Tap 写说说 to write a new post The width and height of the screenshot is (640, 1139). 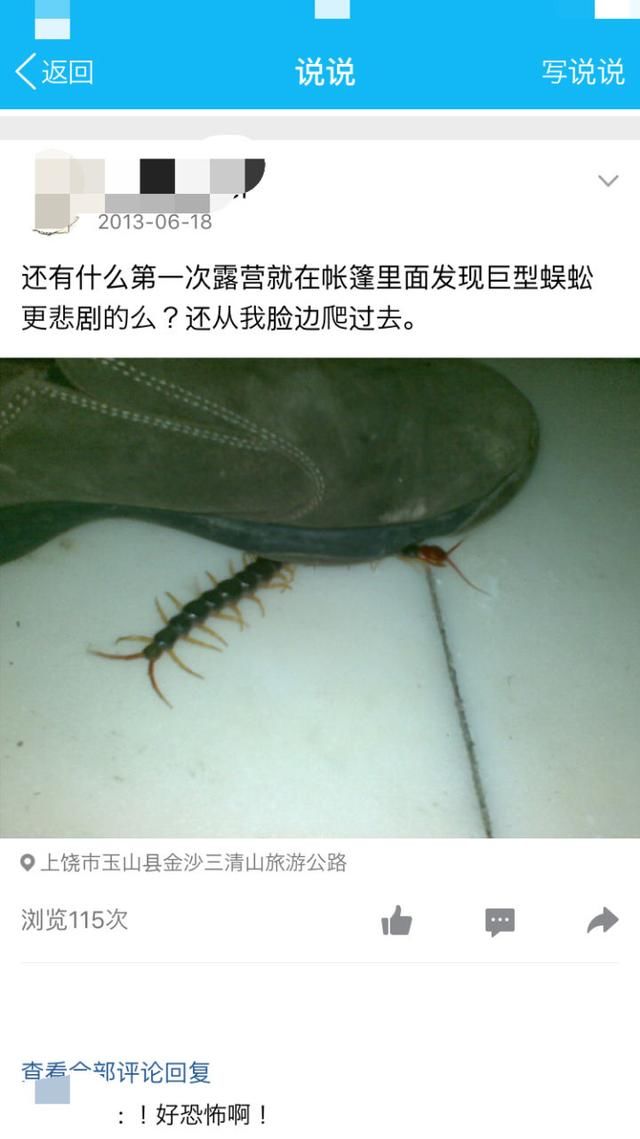tap(583, 72)
